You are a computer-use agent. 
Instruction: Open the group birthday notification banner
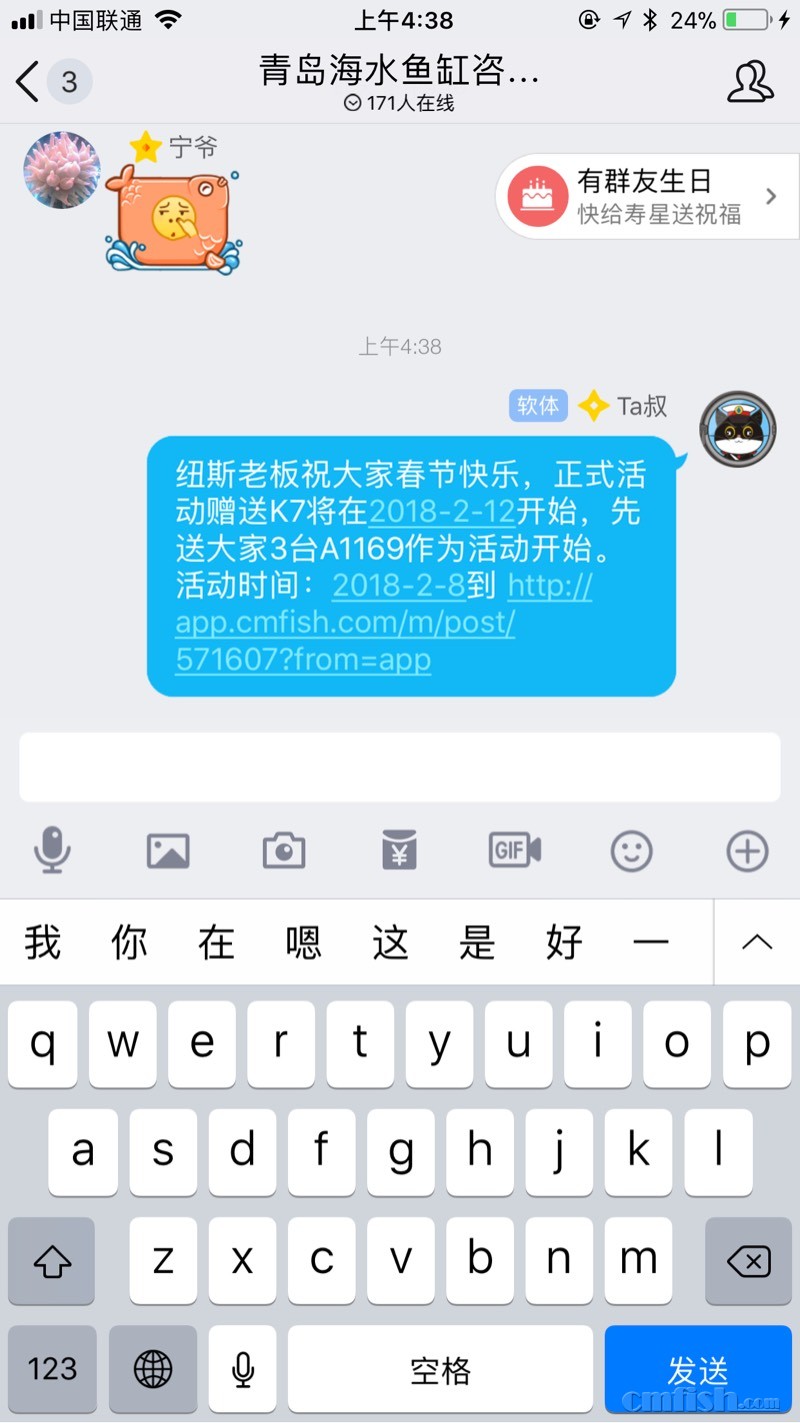[645, 196]
